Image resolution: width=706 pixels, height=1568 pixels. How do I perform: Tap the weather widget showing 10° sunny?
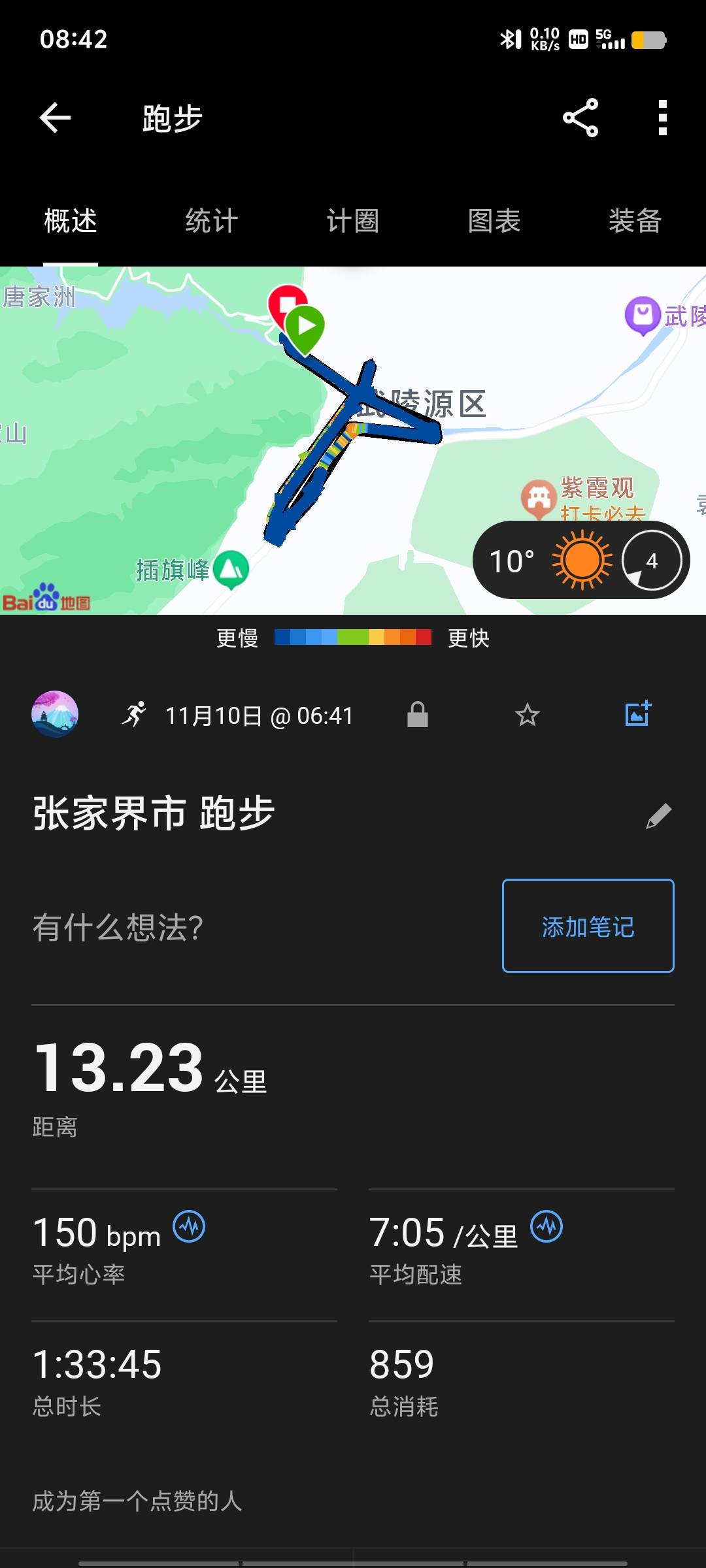point(579,560)
